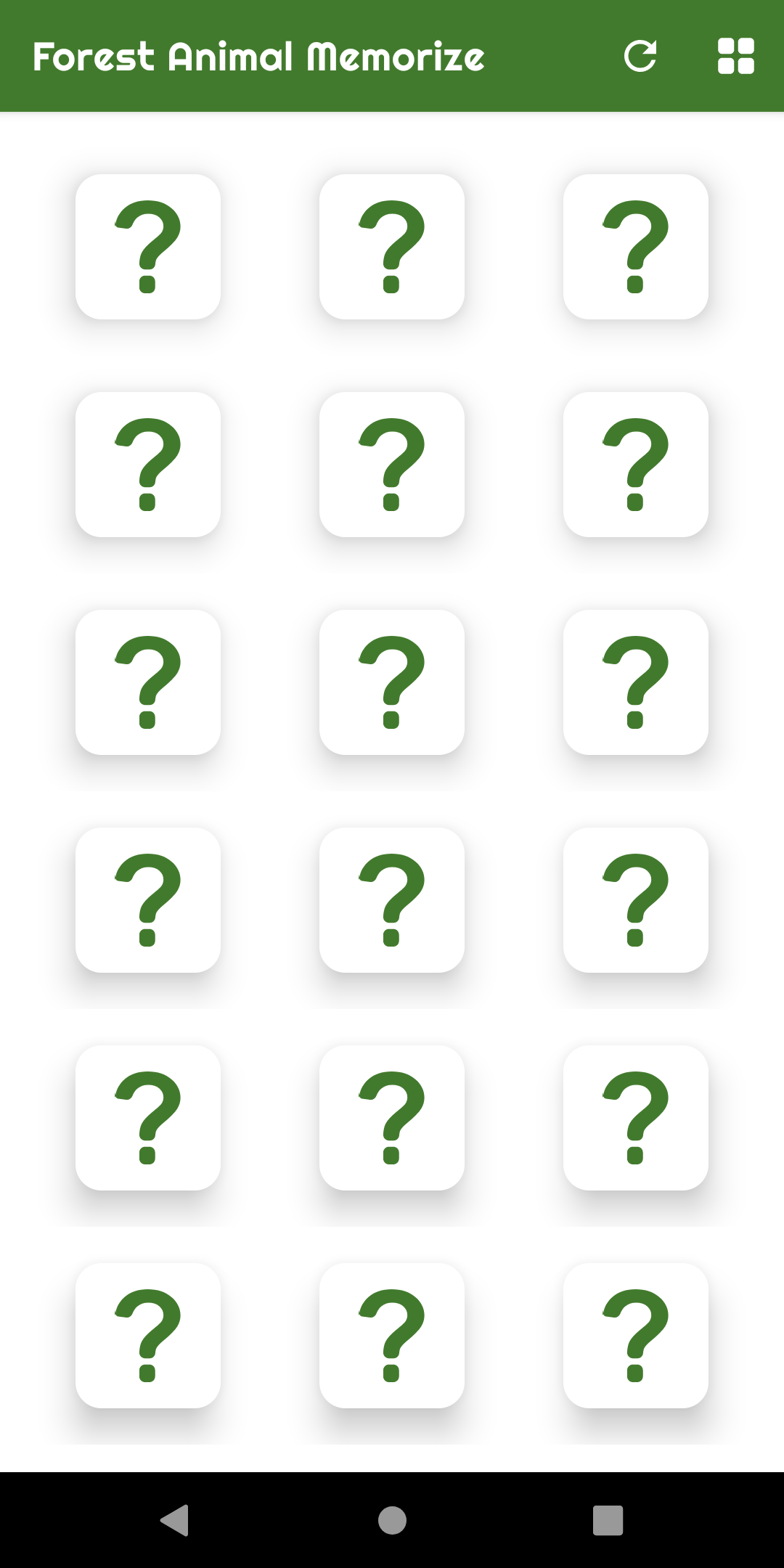Image resolution: width=784 pixels, height=1568 pixels.
Task: Open the grid layout selector icon
Action: [x=736, y=56]
